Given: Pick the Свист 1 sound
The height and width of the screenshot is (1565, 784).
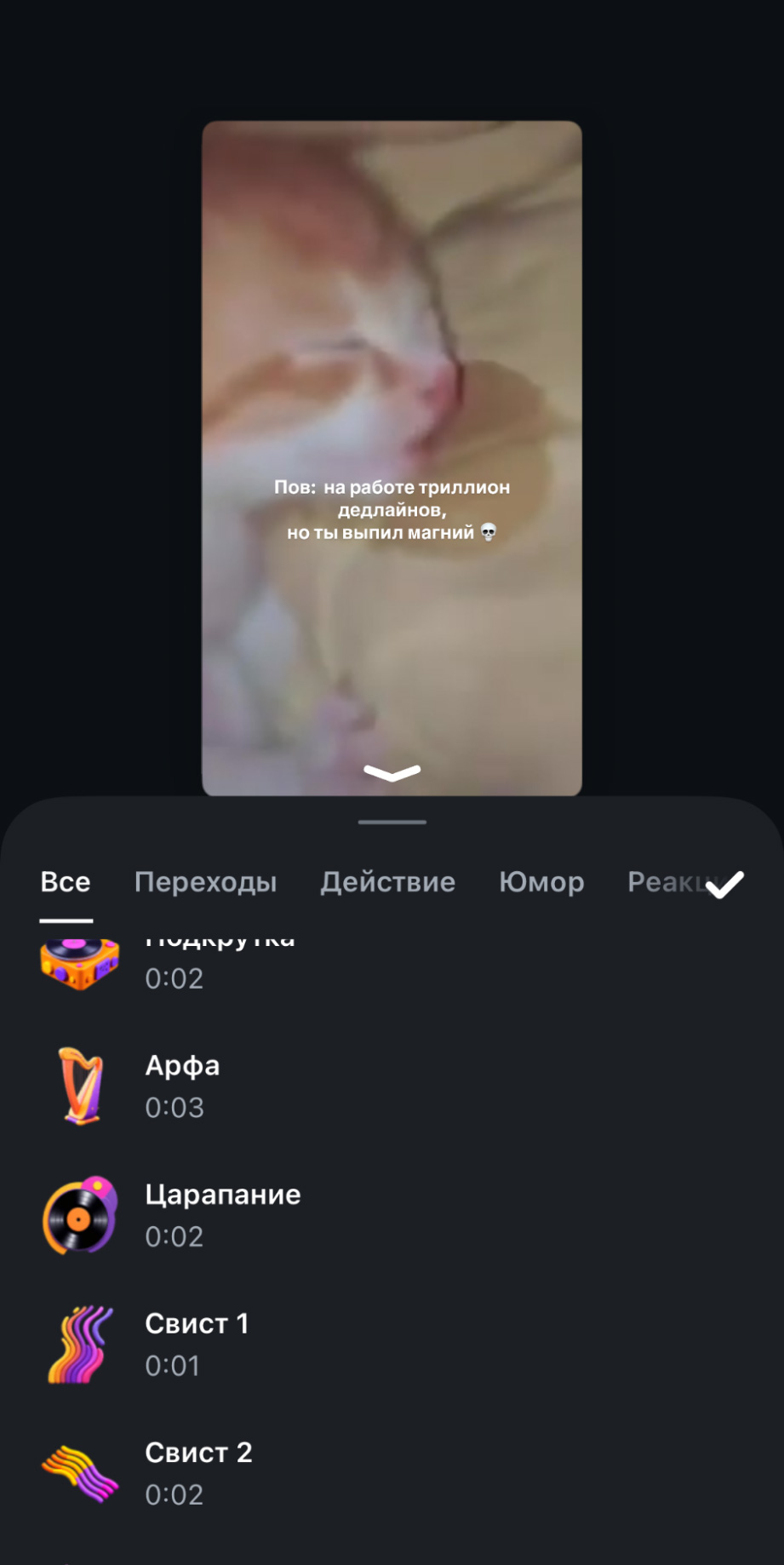Looking at the screenshot, I should click(x=196, y=1344).
